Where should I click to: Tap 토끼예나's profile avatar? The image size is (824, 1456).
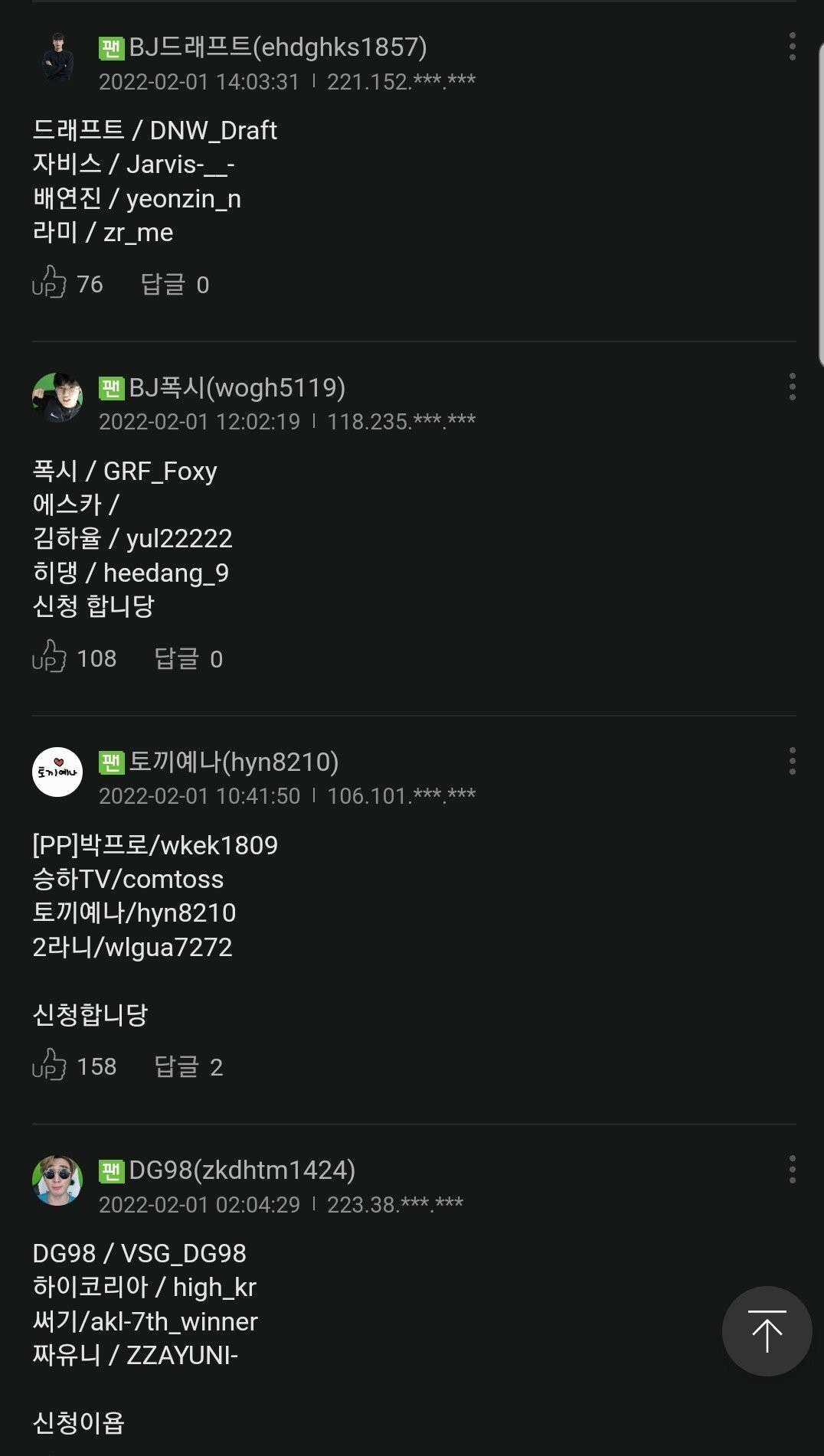point(57,772)
